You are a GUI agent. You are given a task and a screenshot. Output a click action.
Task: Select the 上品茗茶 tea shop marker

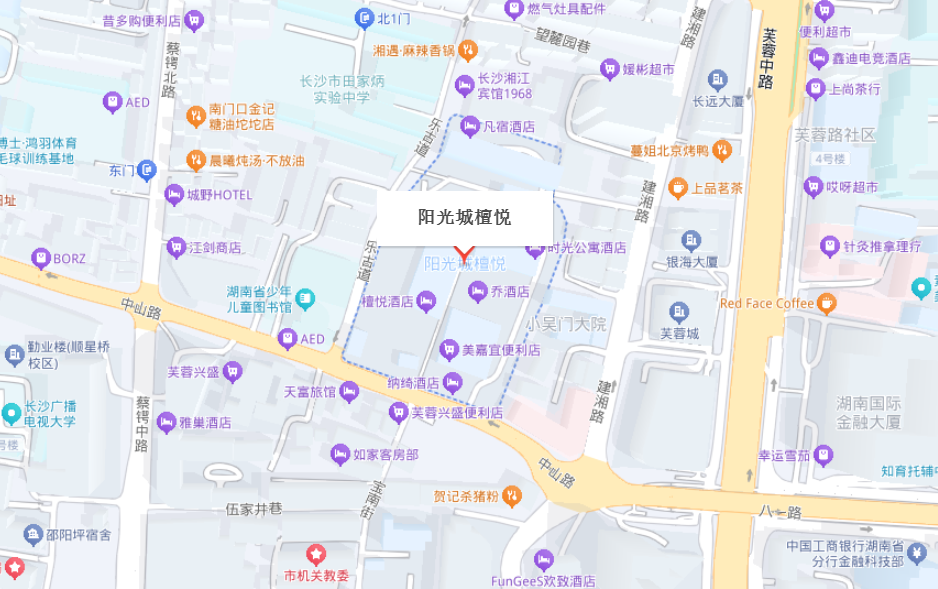click(x=678, y=187)
